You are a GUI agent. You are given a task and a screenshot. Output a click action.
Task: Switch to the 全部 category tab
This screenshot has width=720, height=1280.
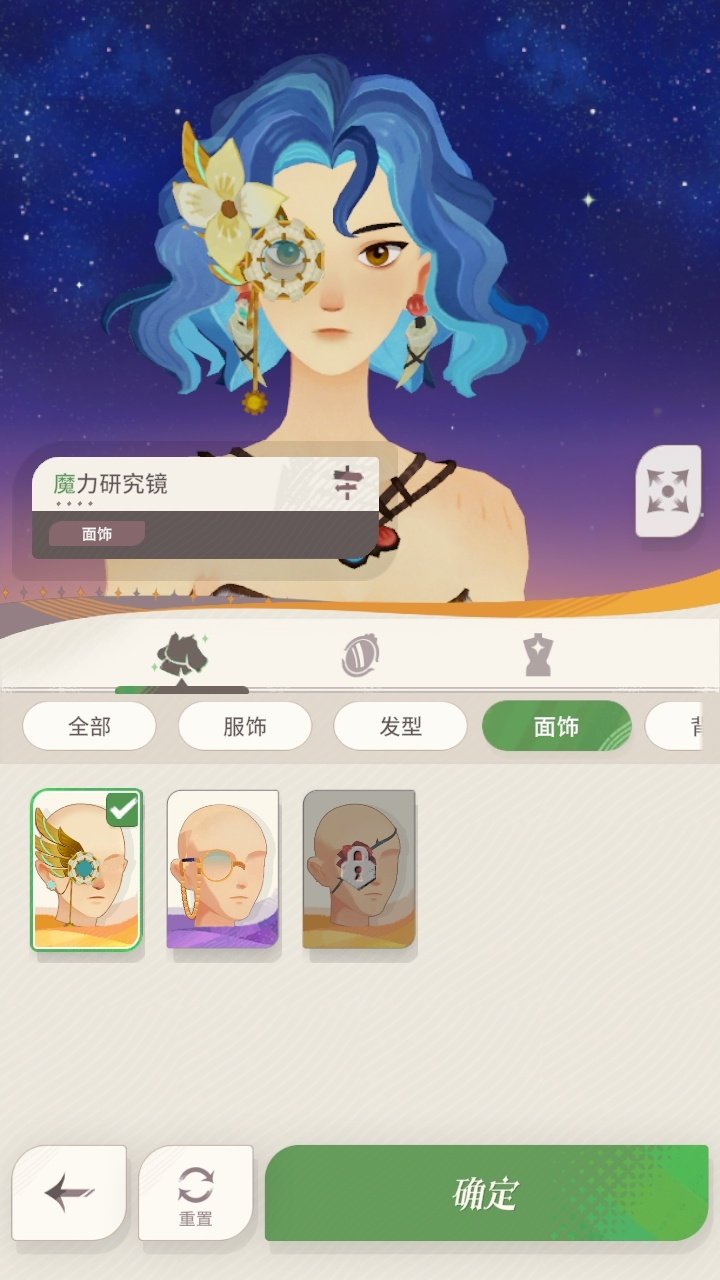(x=89, y=726)
